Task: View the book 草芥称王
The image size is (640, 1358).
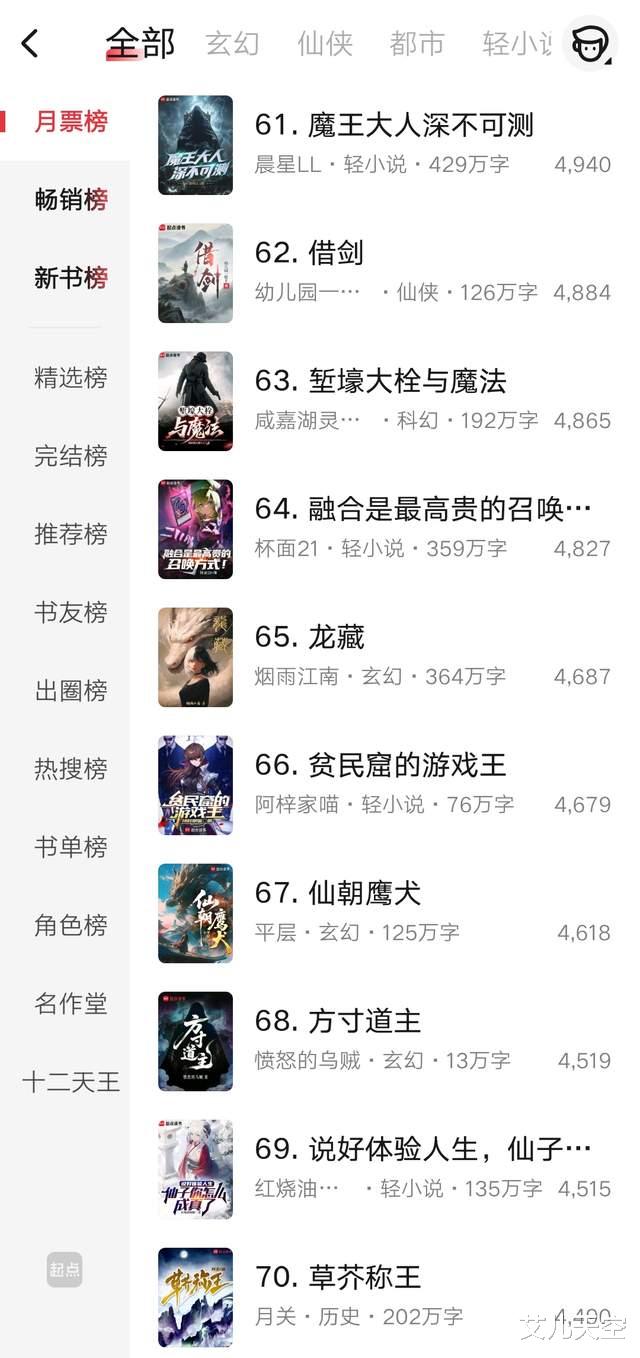Action: tap(338, 1278)
